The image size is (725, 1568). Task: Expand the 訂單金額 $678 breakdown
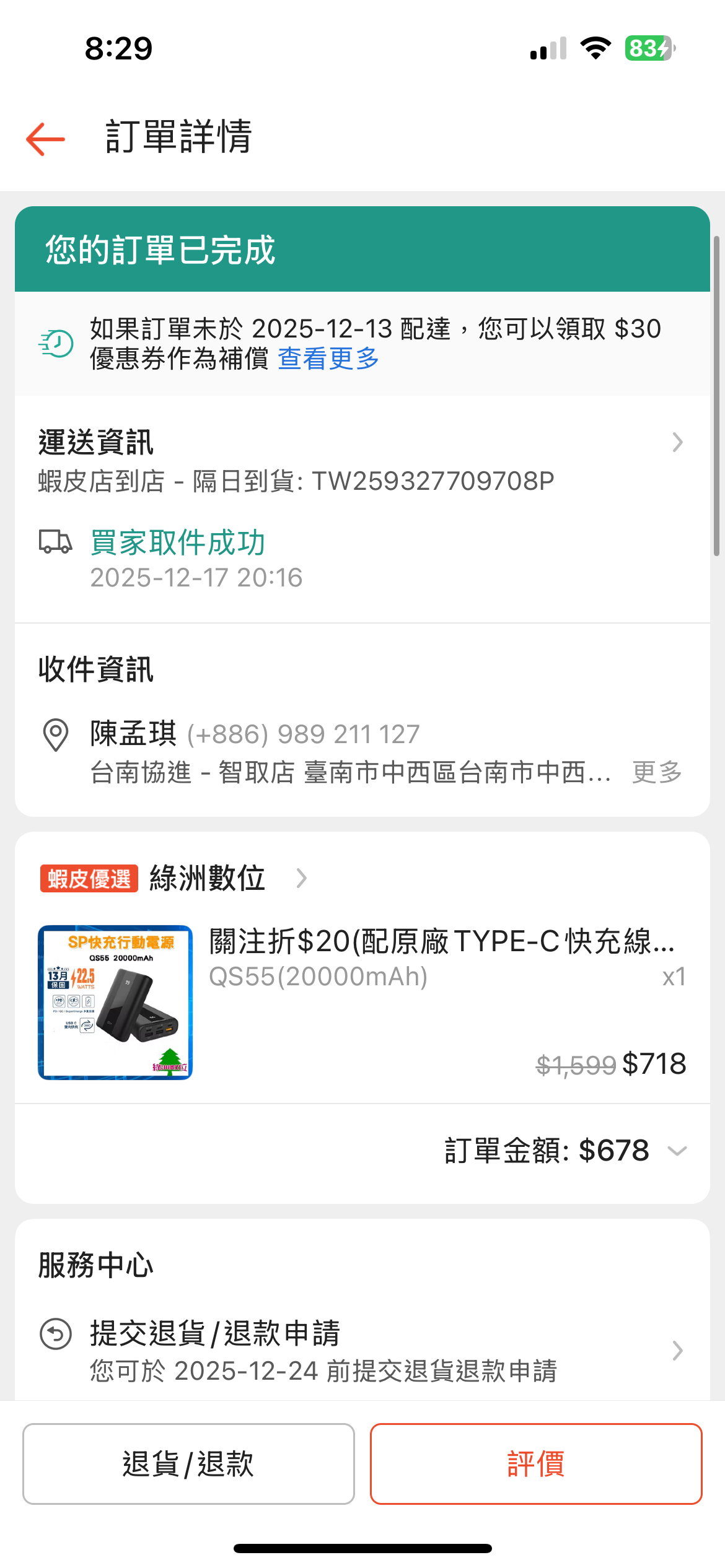(x=677, y=1151)
